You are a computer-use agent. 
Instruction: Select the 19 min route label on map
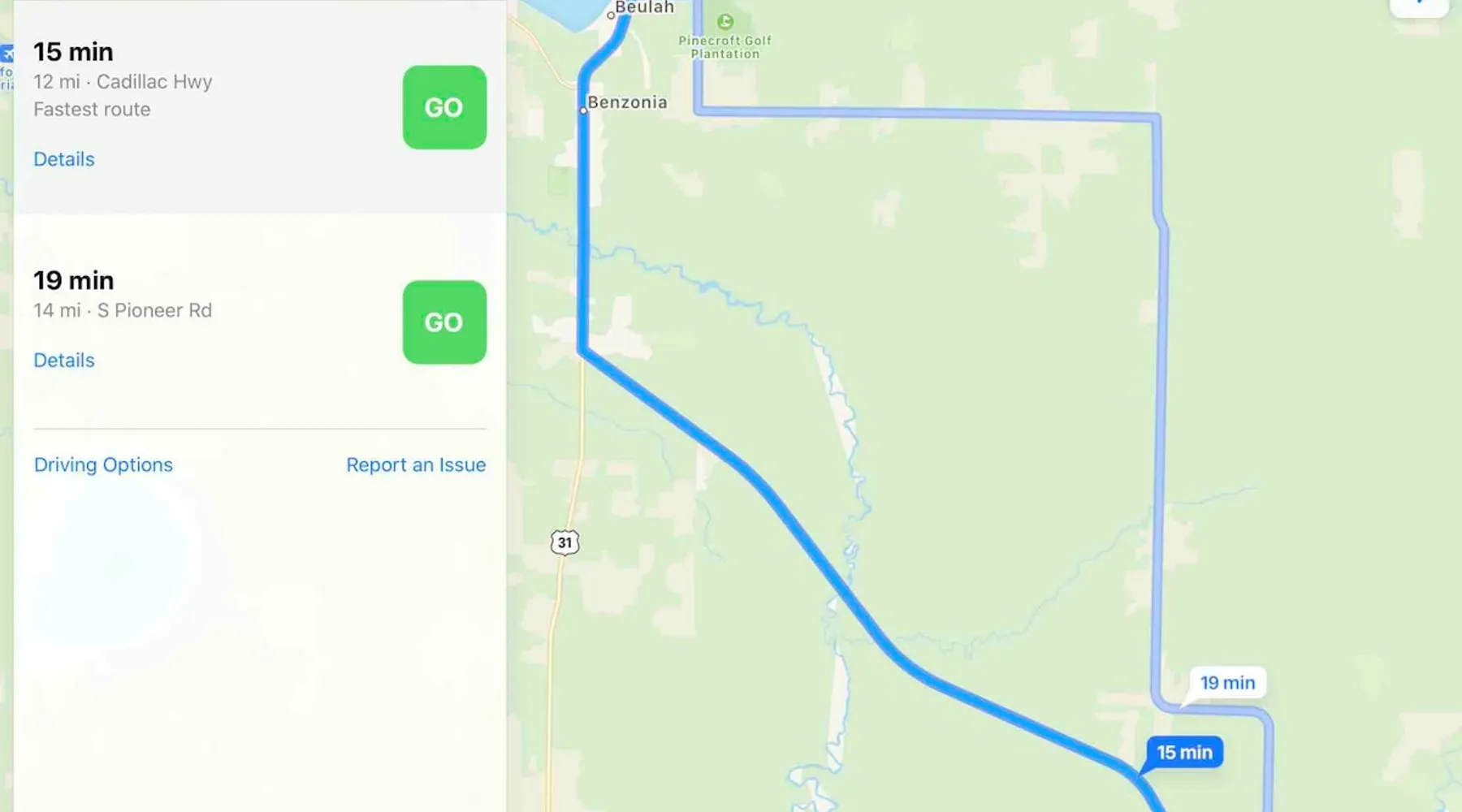pos(1227,683)
